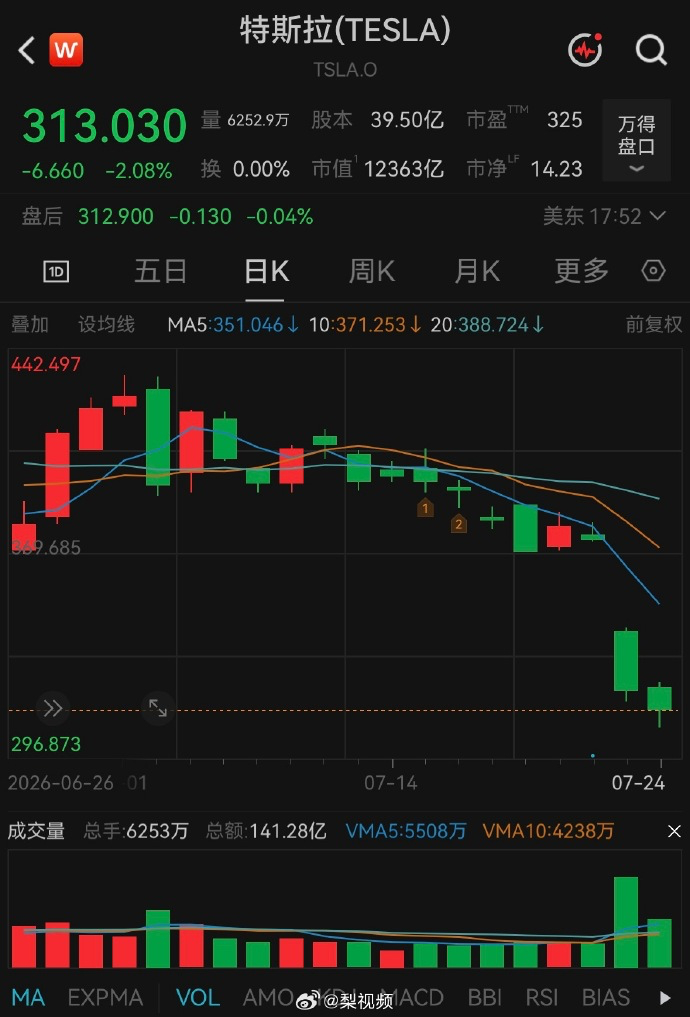The width and height of the screenshot is (690, 1017).
Task: Open the search magnifier
Action: point(650,50)
